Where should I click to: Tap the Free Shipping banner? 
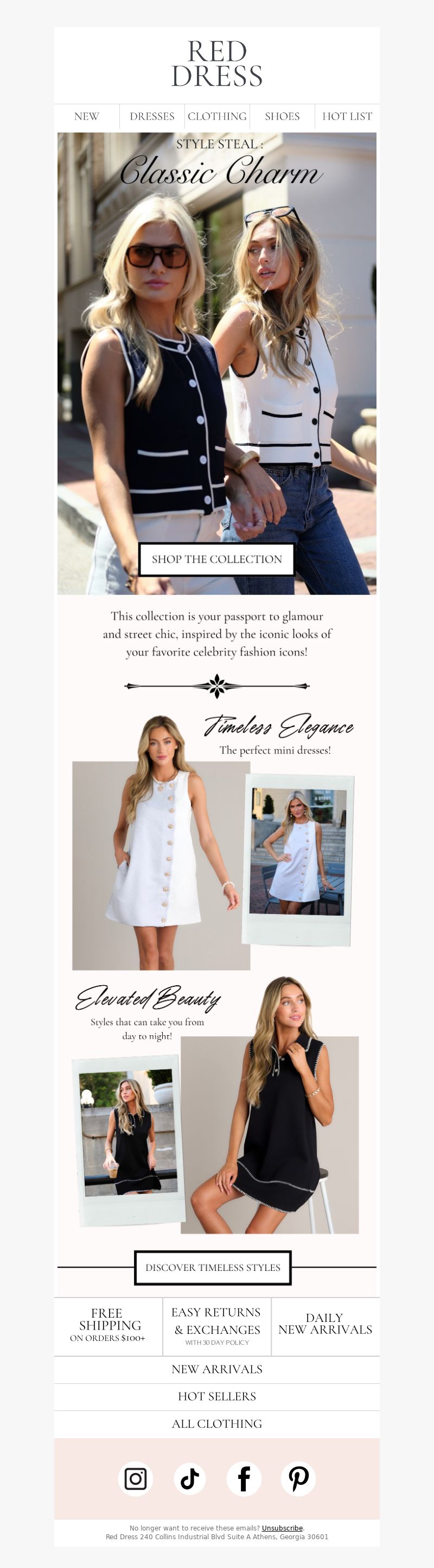[x=108, y=1326]
